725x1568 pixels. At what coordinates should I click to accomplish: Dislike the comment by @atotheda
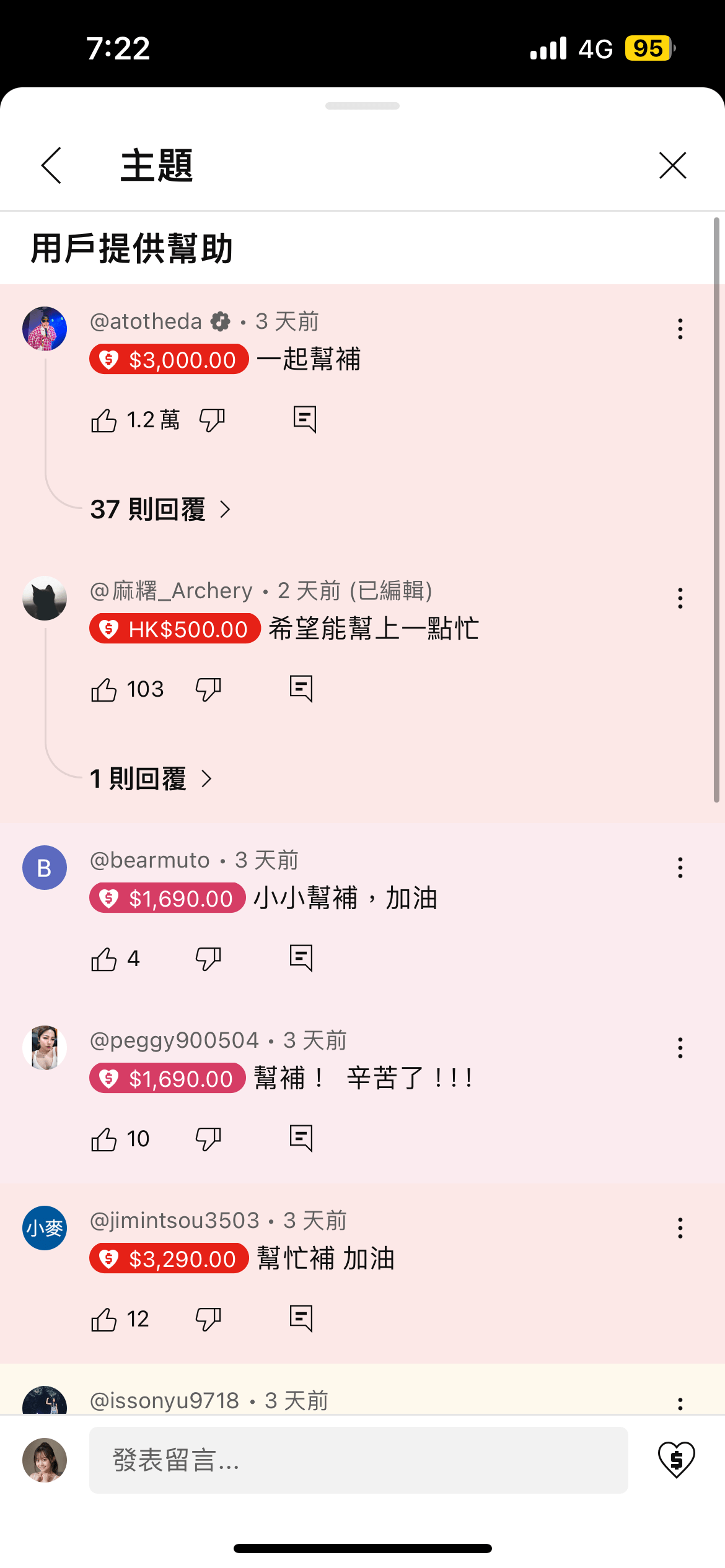212,420
